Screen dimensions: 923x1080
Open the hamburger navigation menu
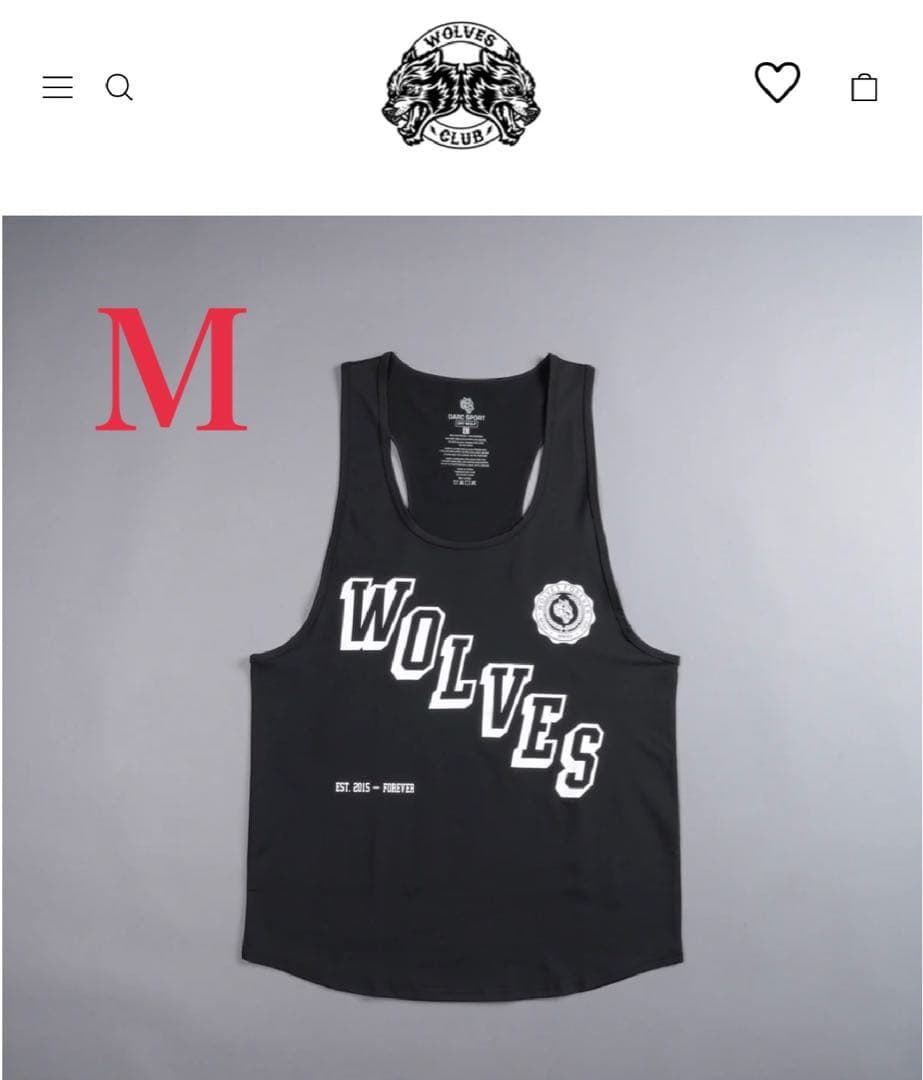(58, 88)
